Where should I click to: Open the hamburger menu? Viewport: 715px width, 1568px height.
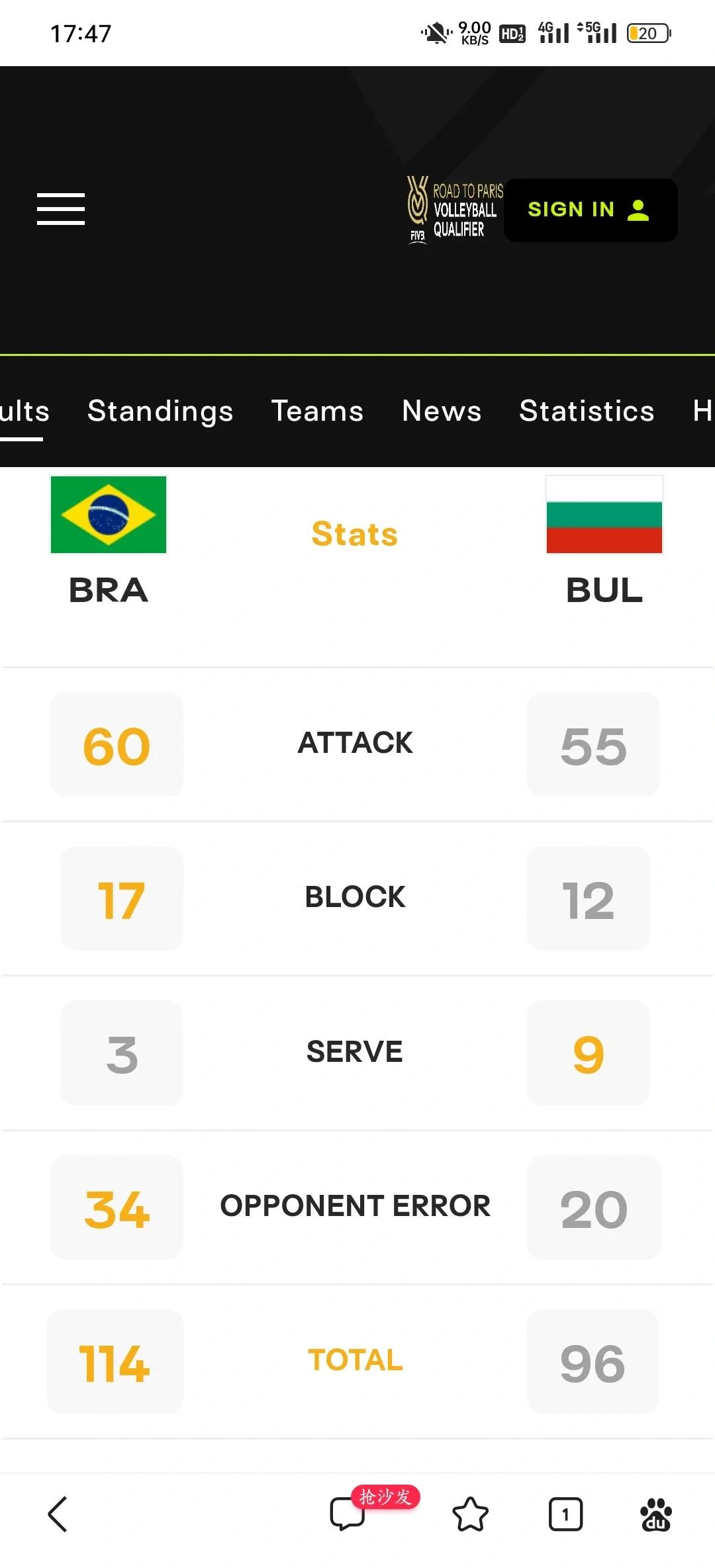(61, 209)
